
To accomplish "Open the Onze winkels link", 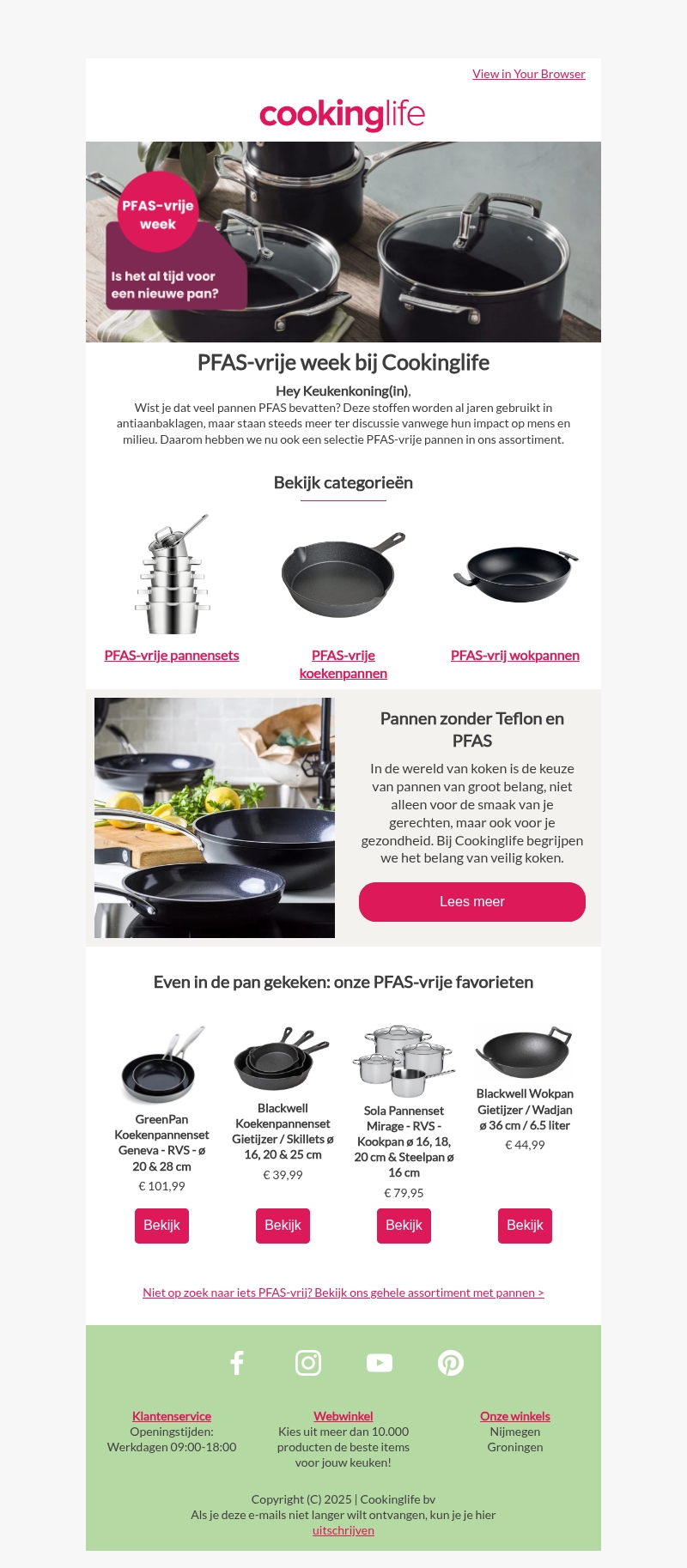I will click(515, 1416).
